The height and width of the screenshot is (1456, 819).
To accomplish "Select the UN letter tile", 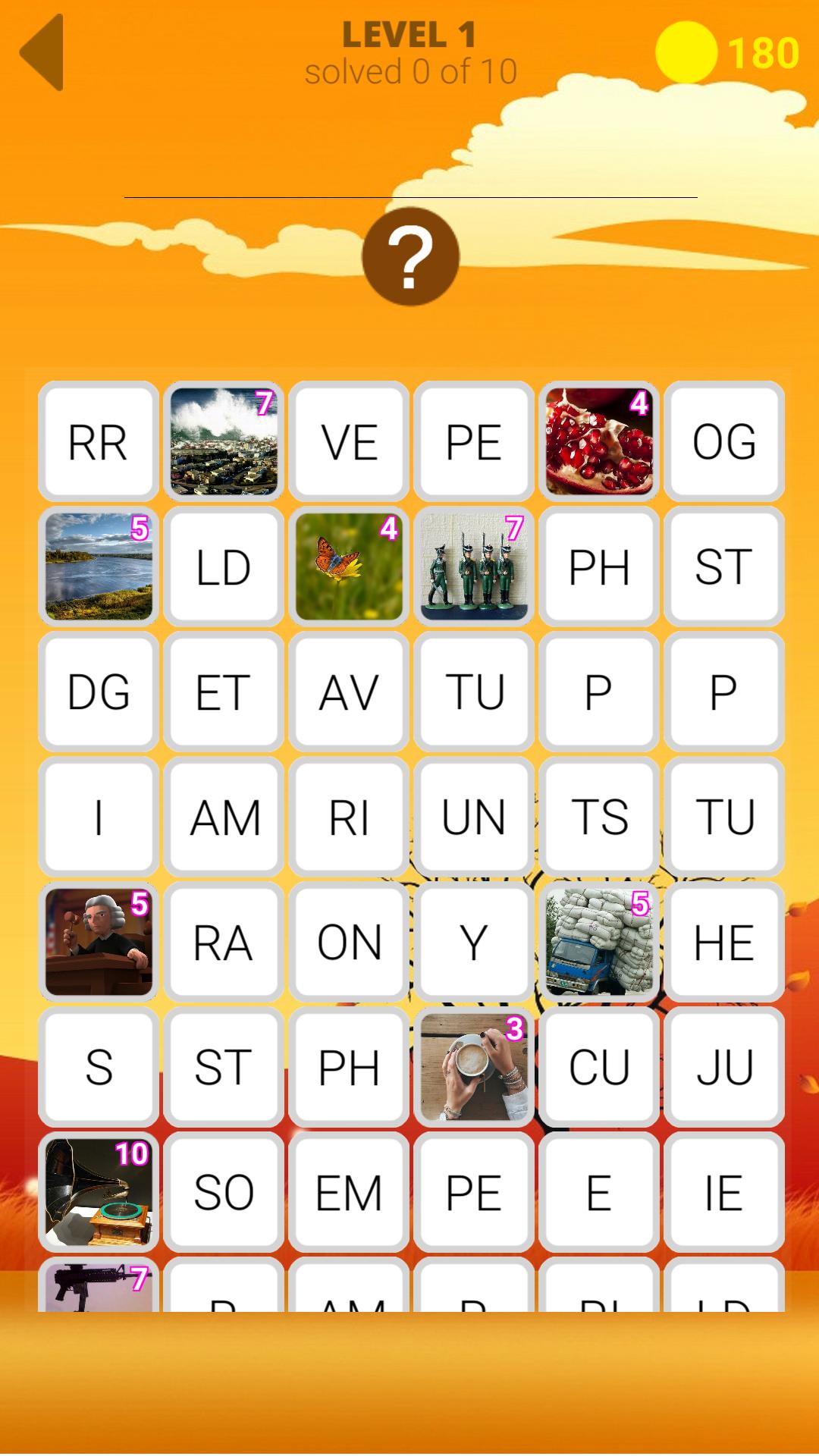I will (x=474, y=817).
